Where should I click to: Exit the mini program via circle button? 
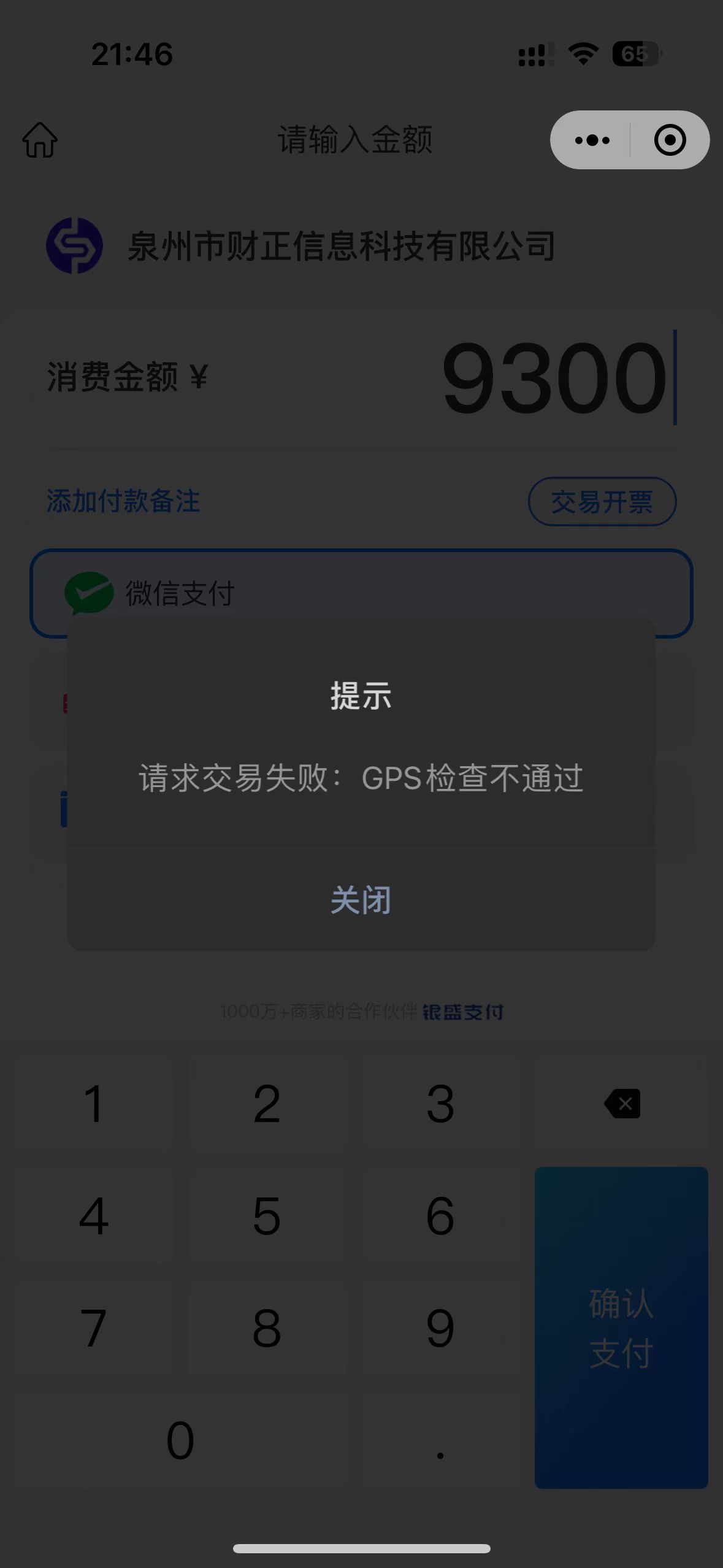point(670,140)
